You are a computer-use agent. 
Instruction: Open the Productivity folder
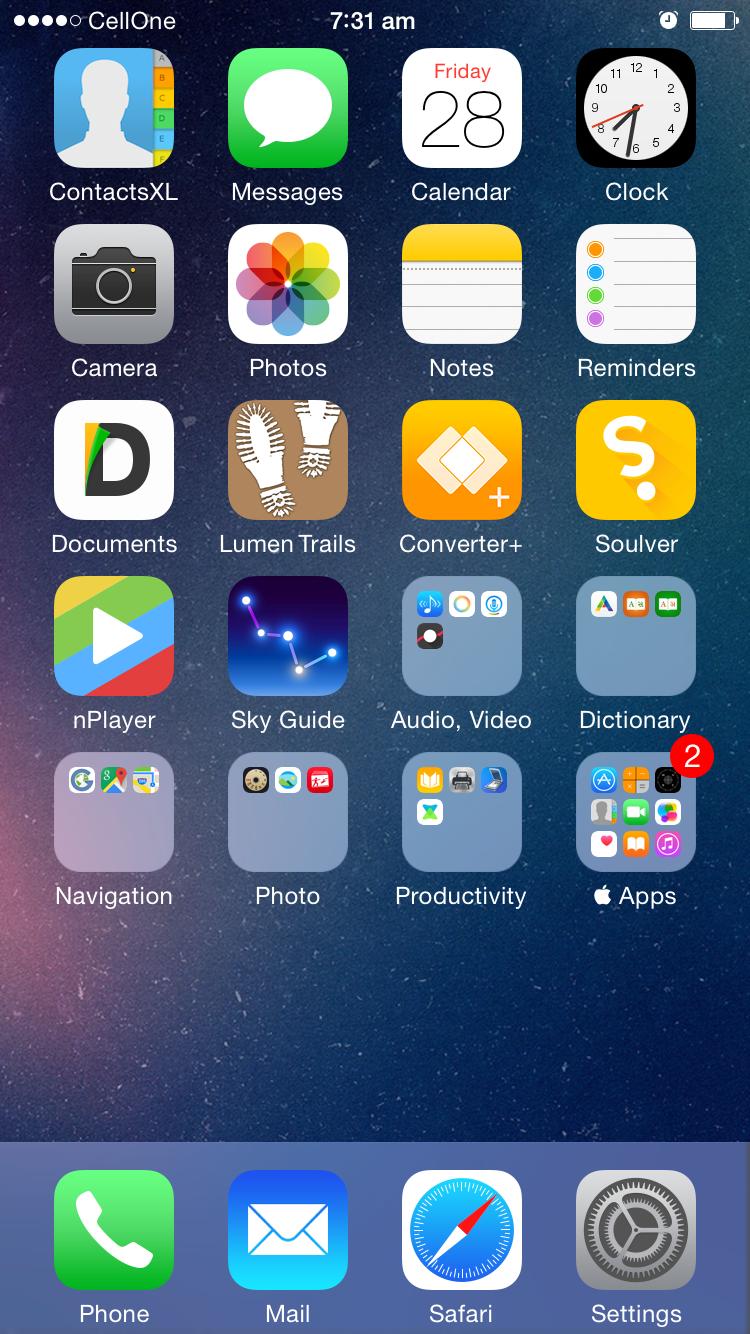[462, 812]
